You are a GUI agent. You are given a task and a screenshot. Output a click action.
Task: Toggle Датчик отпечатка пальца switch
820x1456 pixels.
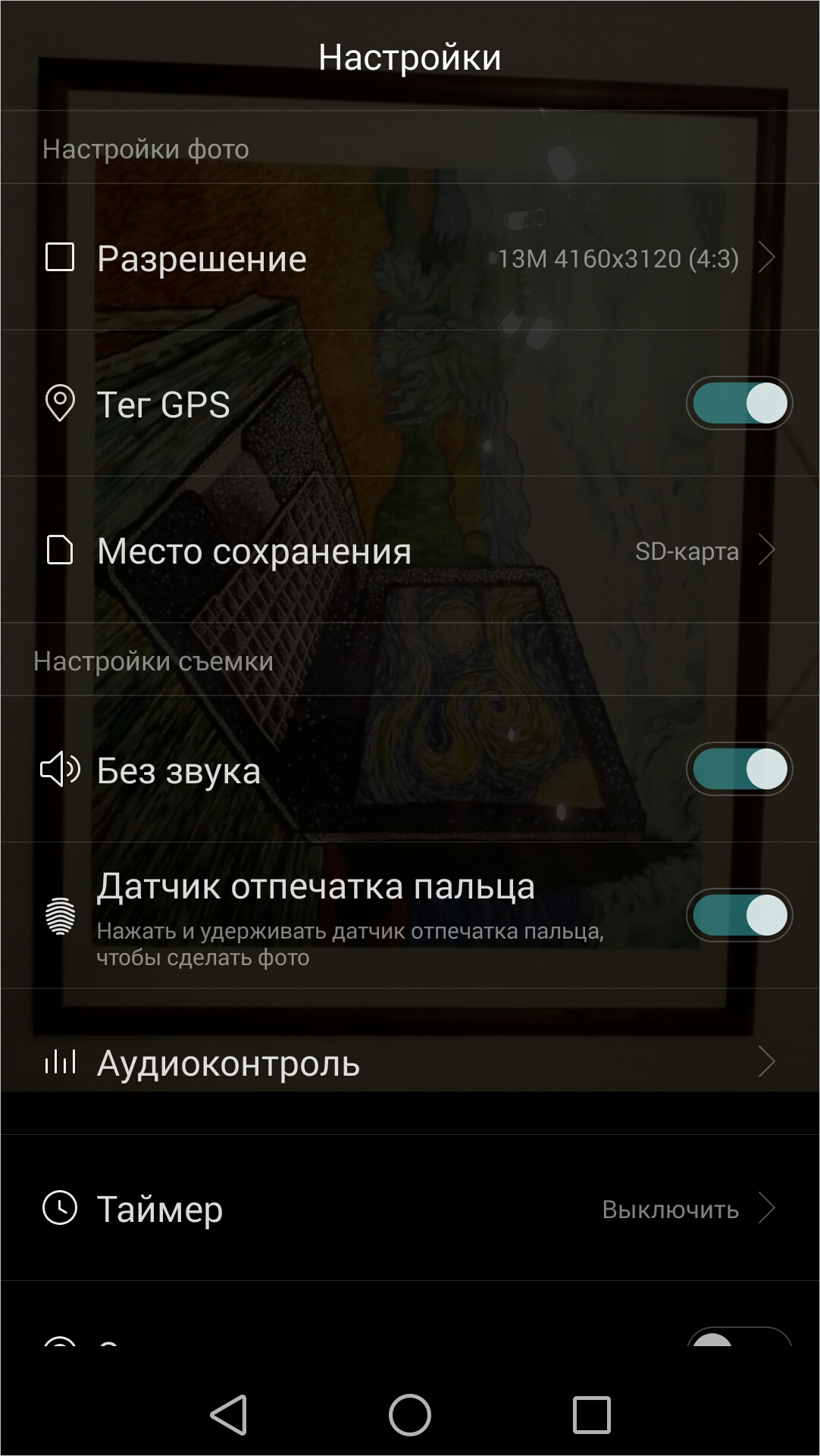pyautogui.click(x=739, y=915)
